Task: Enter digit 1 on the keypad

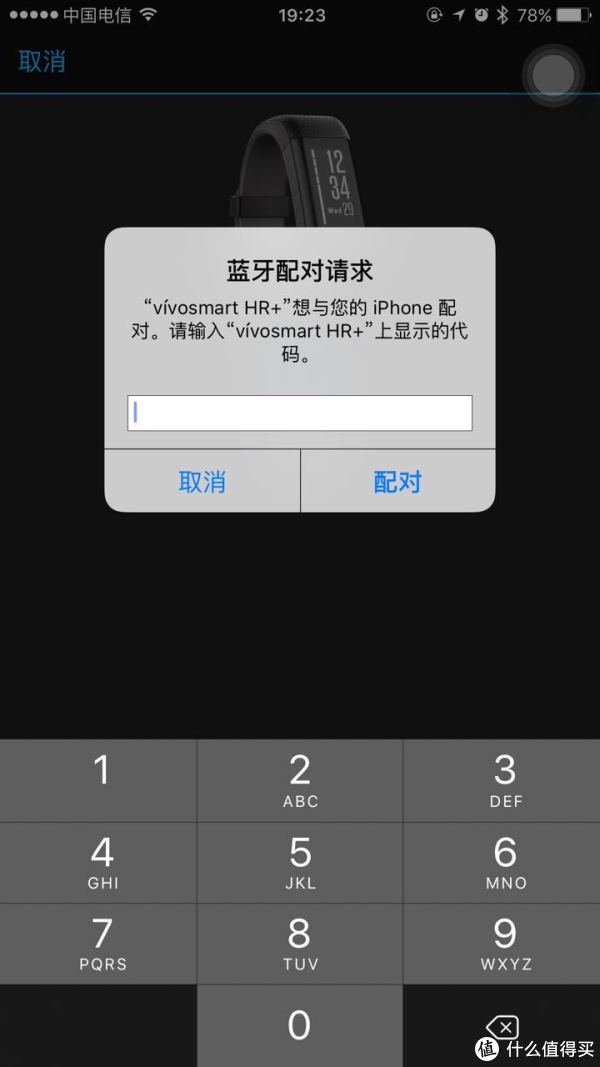Action: (x=99, y=781)
